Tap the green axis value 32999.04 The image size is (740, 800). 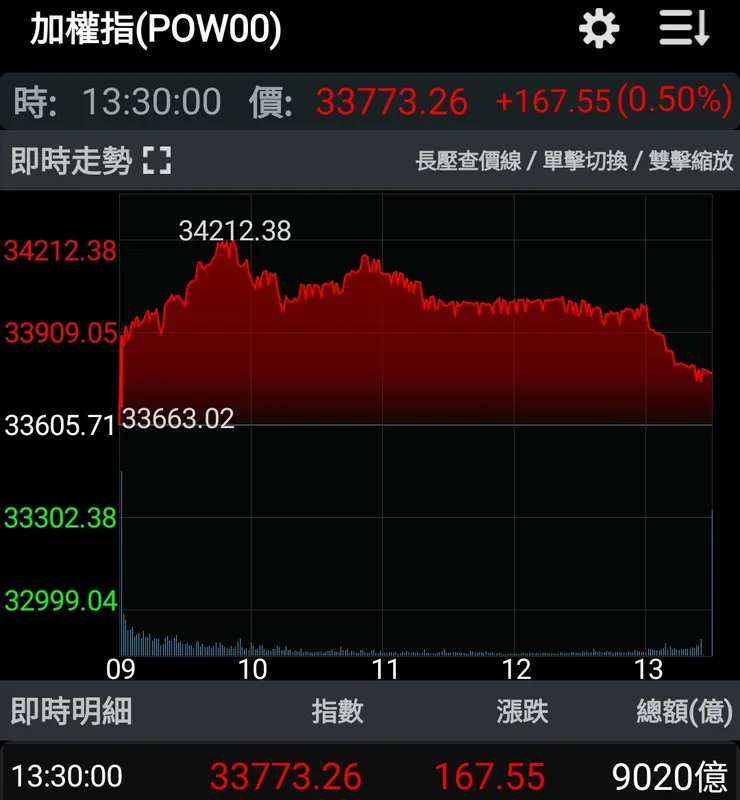[x=60, y=599]
